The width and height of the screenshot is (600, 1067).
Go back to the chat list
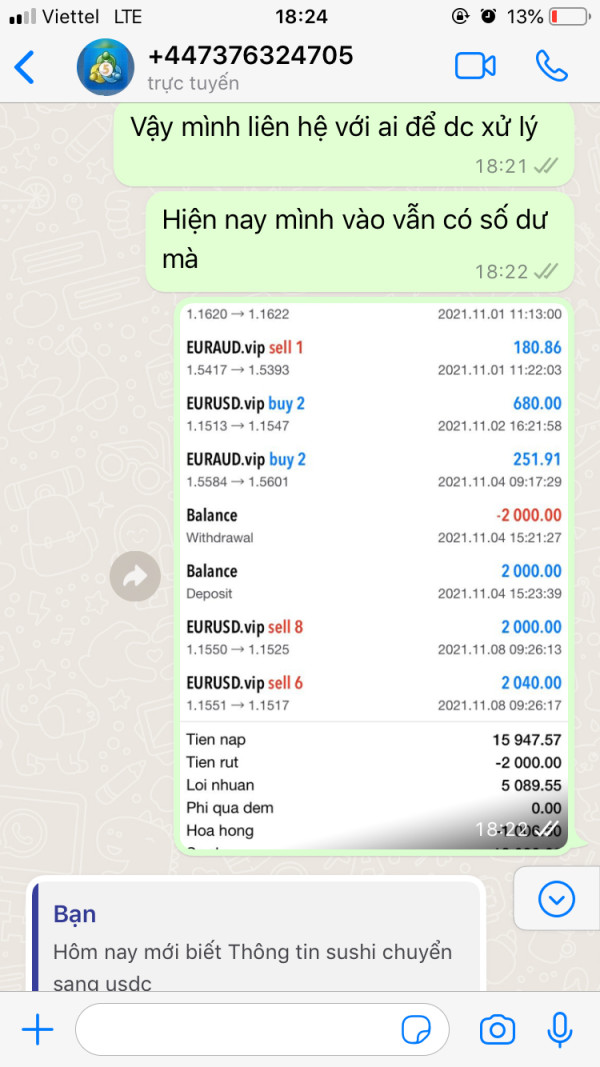tap(24, 67)
